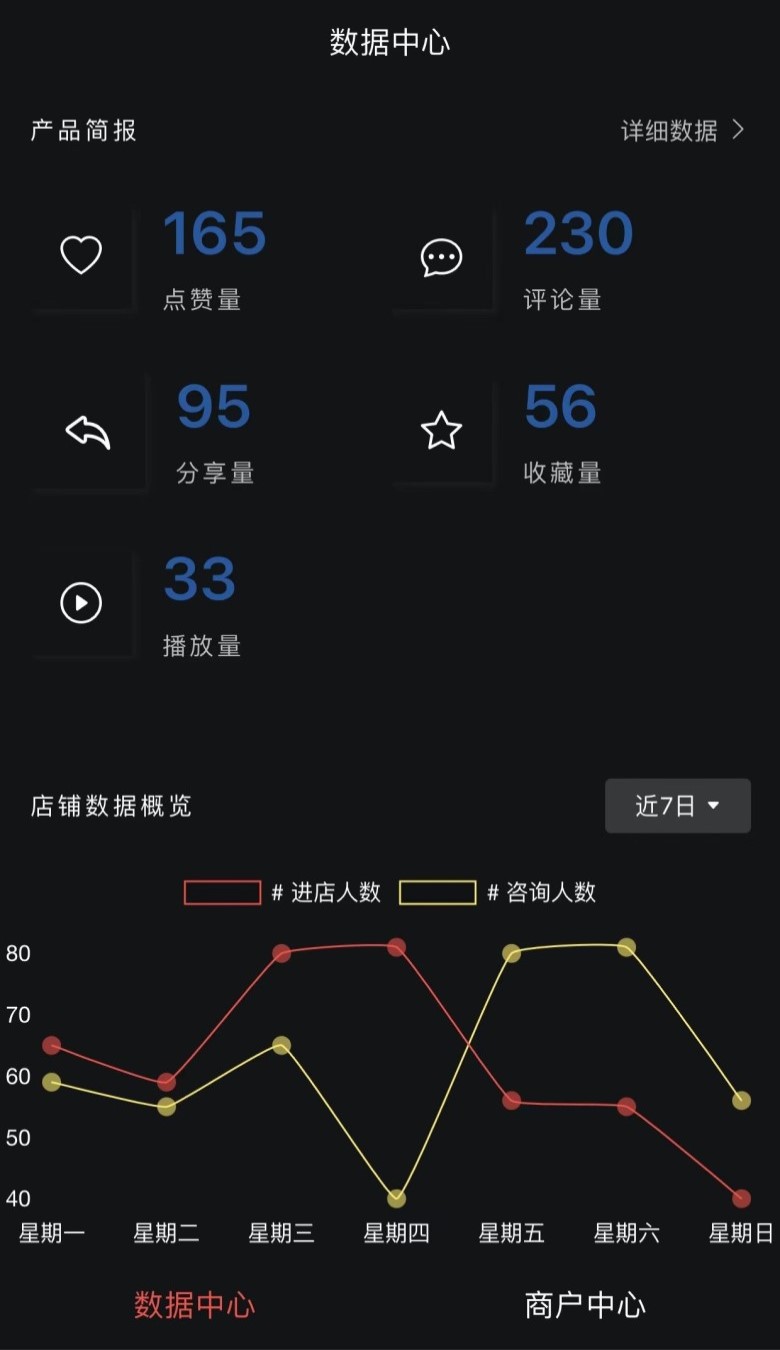Screen dimensions: 780x1350
Task: Tap the star icon next to 收藏量
Action: (x=441, y=430)
